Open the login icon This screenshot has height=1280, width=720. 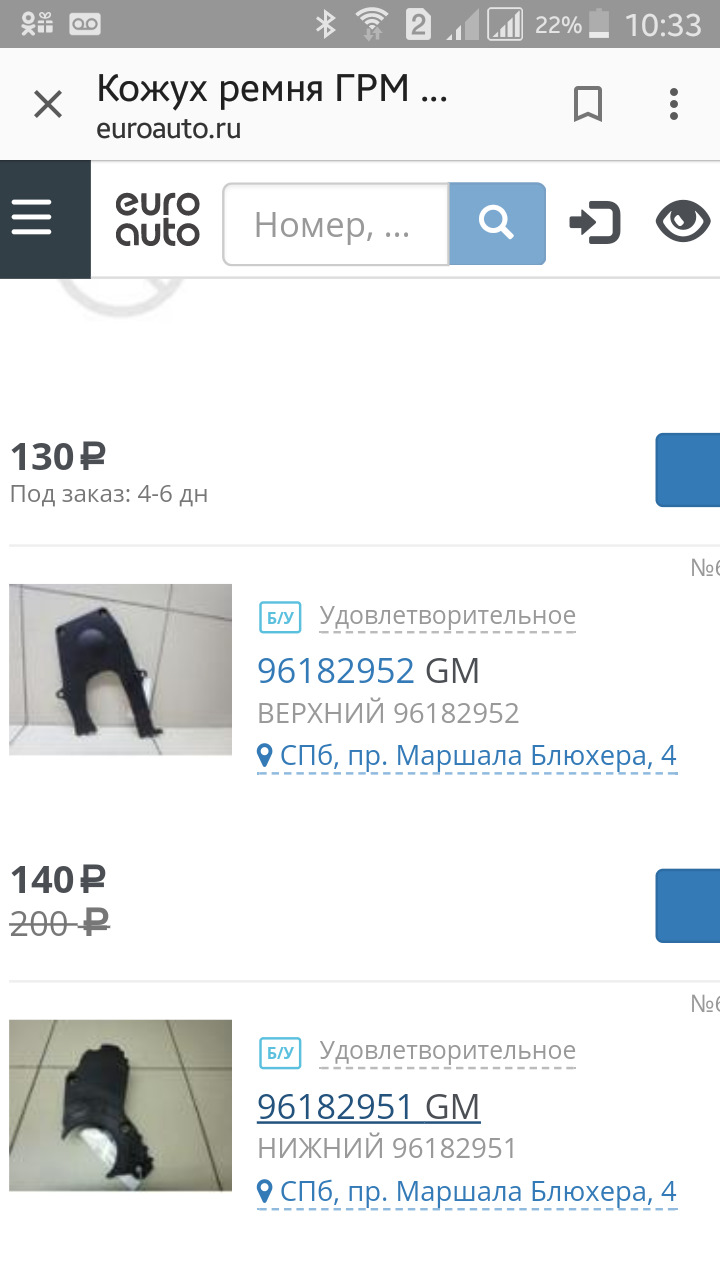(x=594, y=222)
